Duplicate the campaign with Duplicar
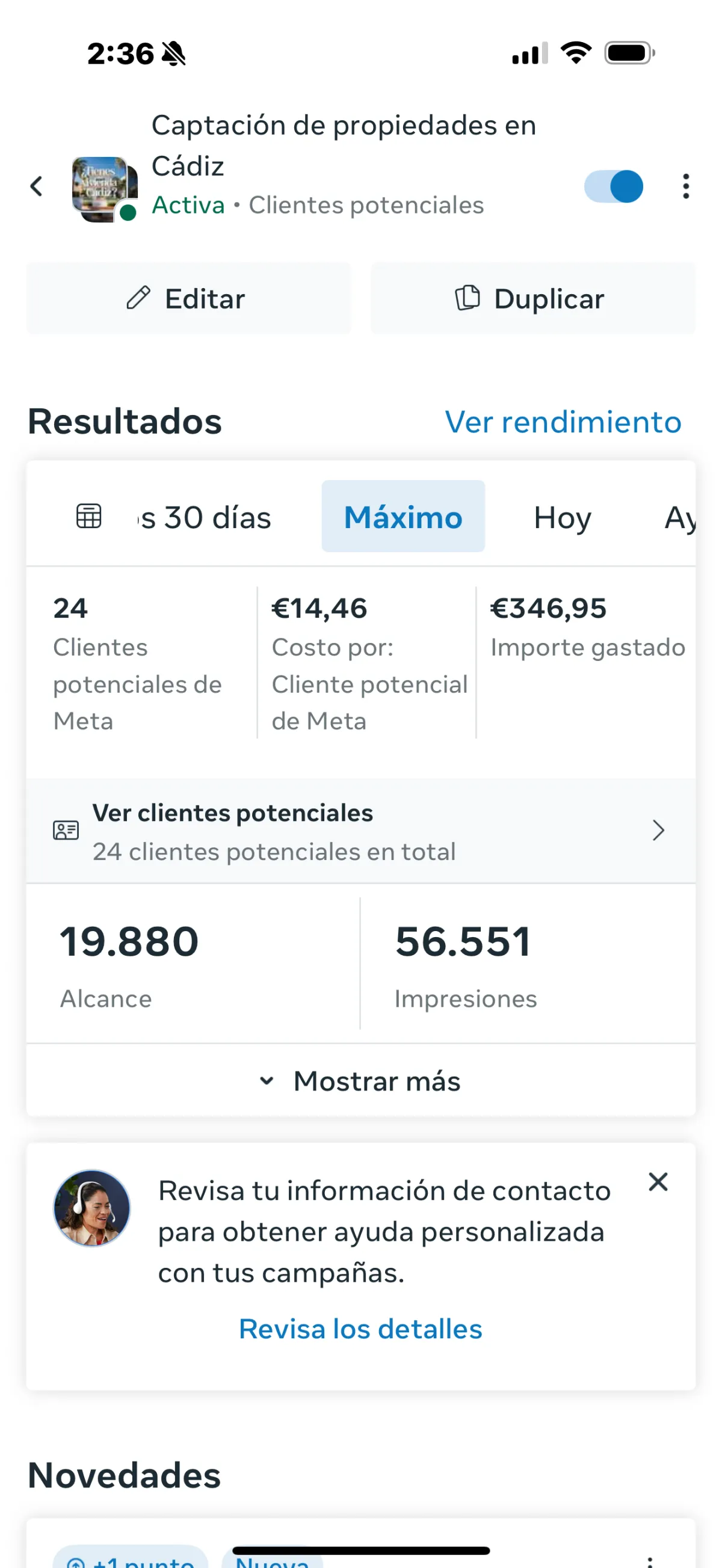Image resolution: width=722 pixels, height=1568 pixels. [x=532, y=298]
